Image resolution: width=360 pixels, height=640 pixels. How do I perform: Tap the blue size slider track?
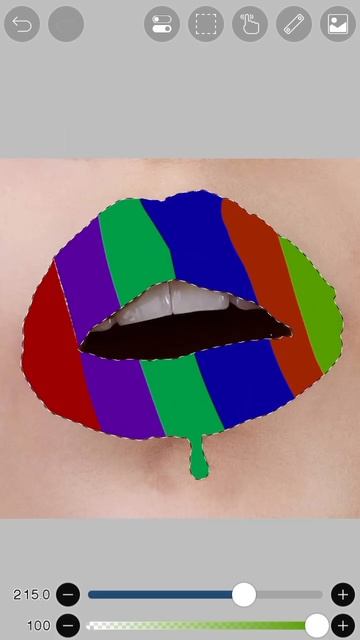(x=205, y=595)
